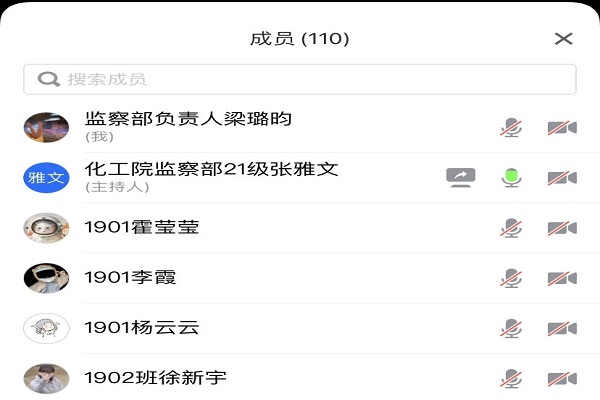Tap the camera icon for 化工院监察部21级张雅文

[x=562, y=178]
